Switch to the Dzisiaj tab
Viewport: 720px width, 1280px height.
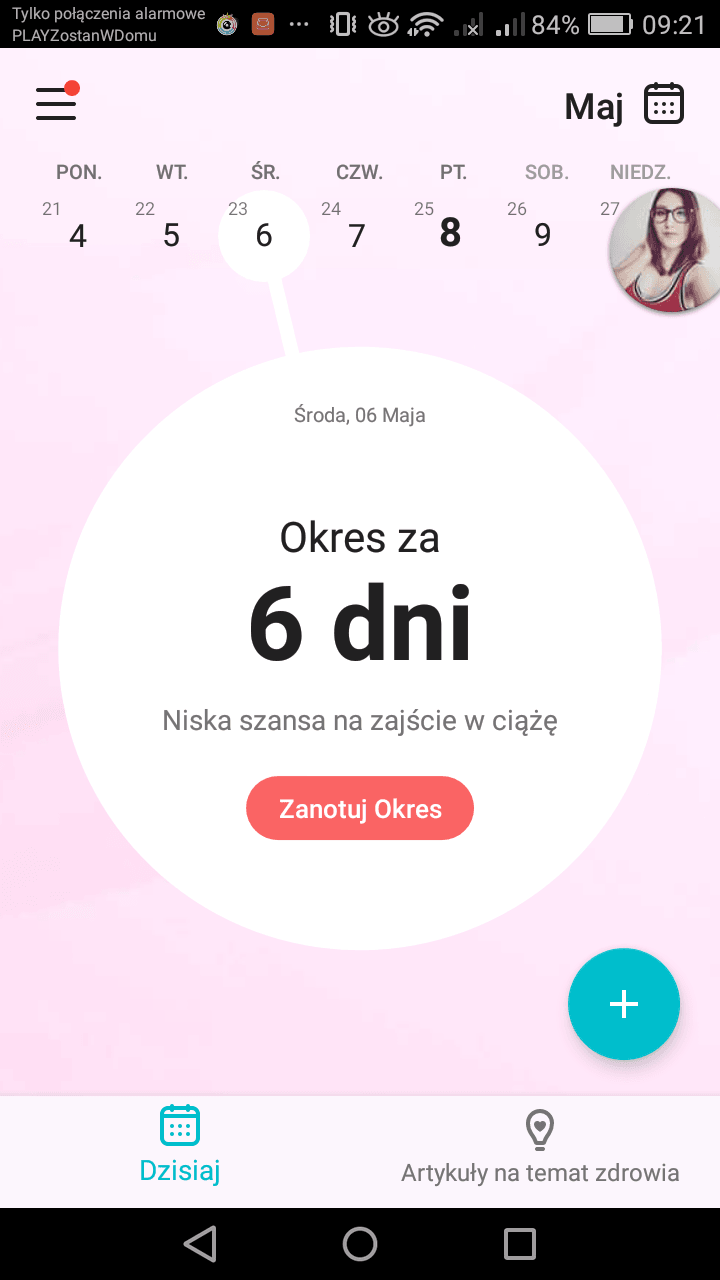tap(180, 1146)
